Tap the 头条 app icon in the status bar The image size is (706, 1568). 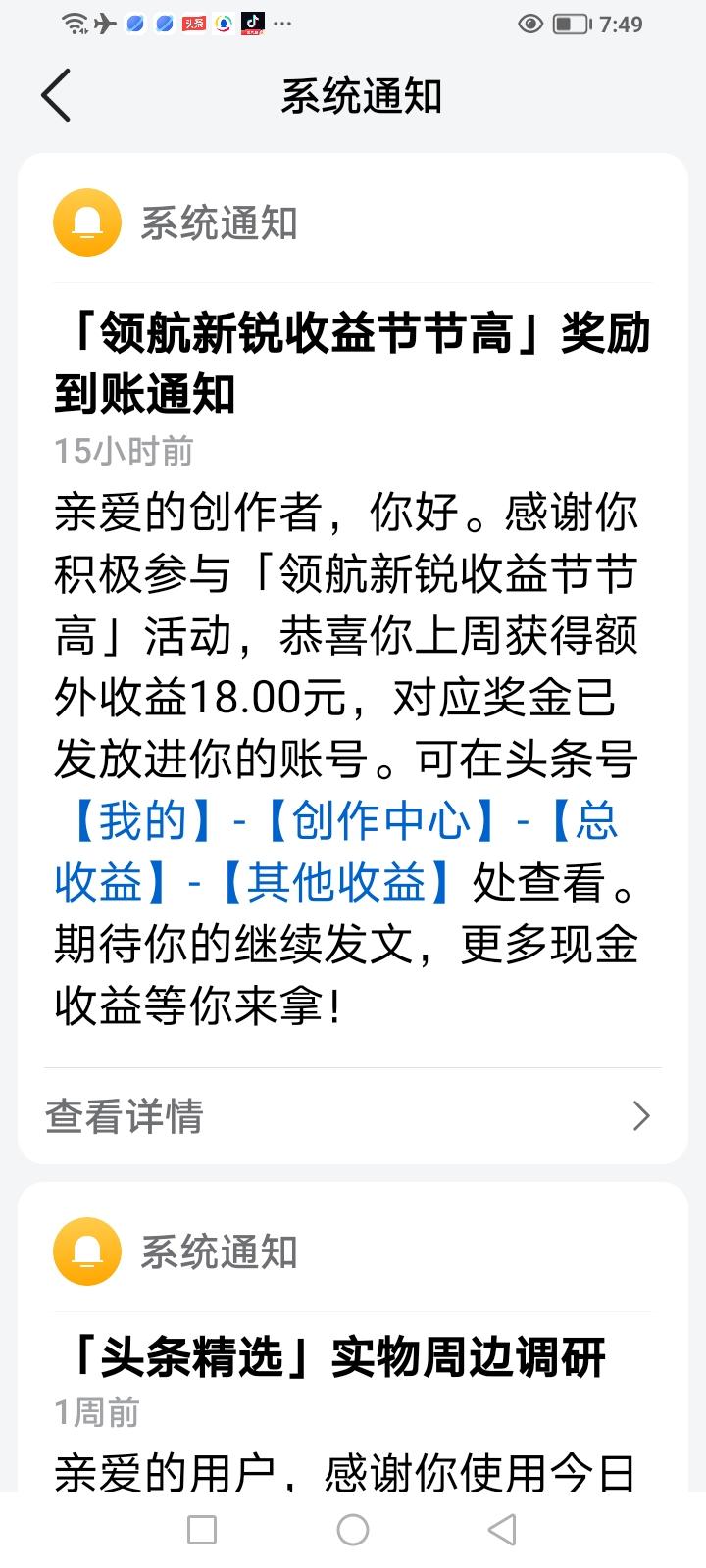pyautogui.click(x=194, y=24)
